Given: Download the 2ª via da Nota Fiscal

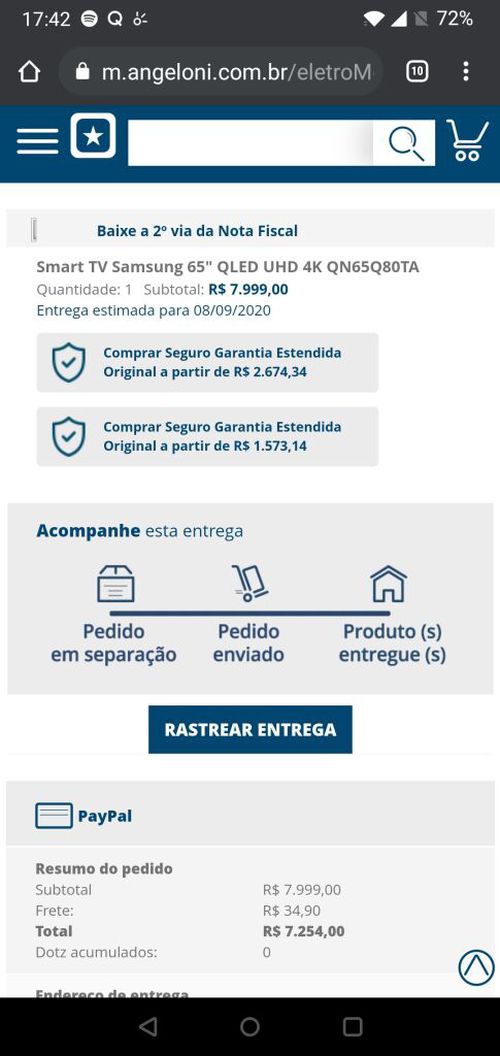Looking at the screenshot, I should (x=197, y=231).
